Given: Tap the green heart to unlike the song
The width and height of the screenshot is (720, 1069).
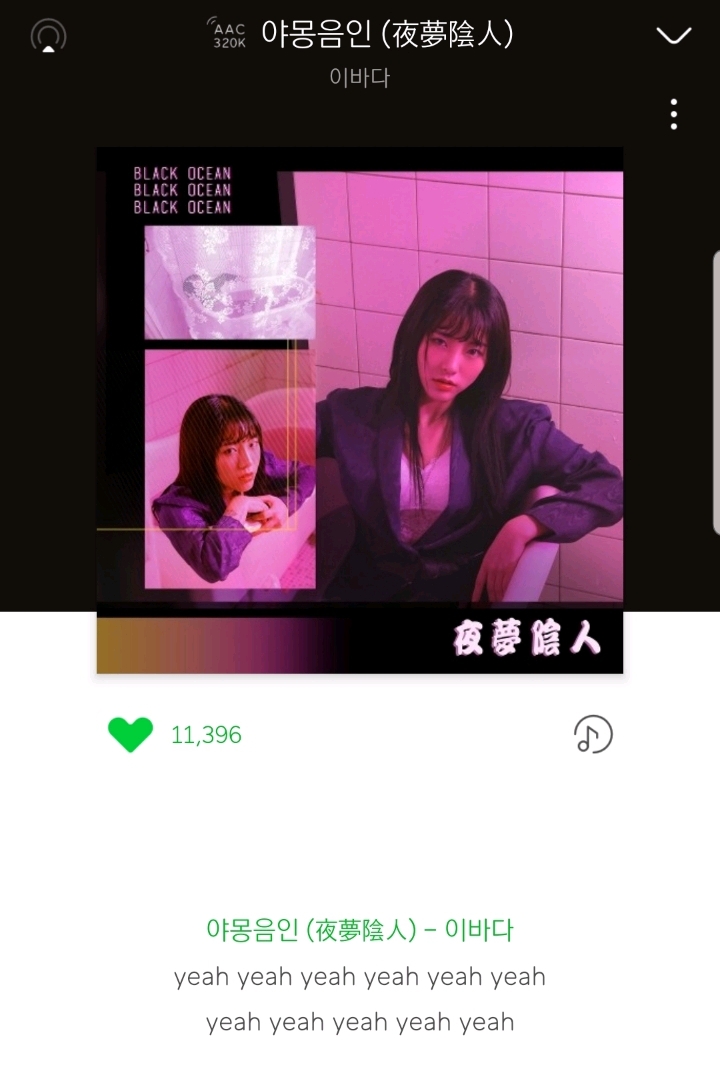Looking at the screenshot, I should (131, 735).
